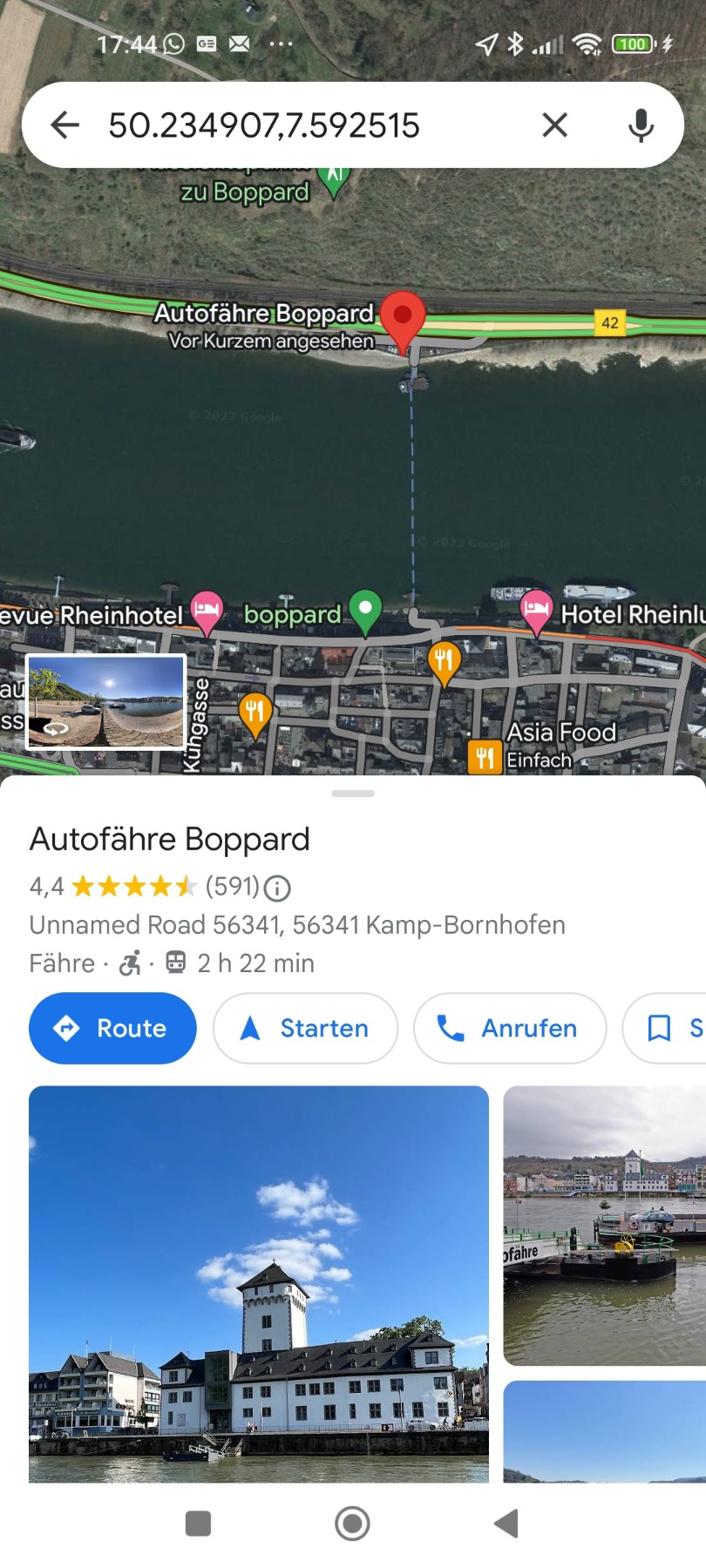Open recent apps with square button
The height and width of the screenshot is (1568, 706).
coord(199,1524)
